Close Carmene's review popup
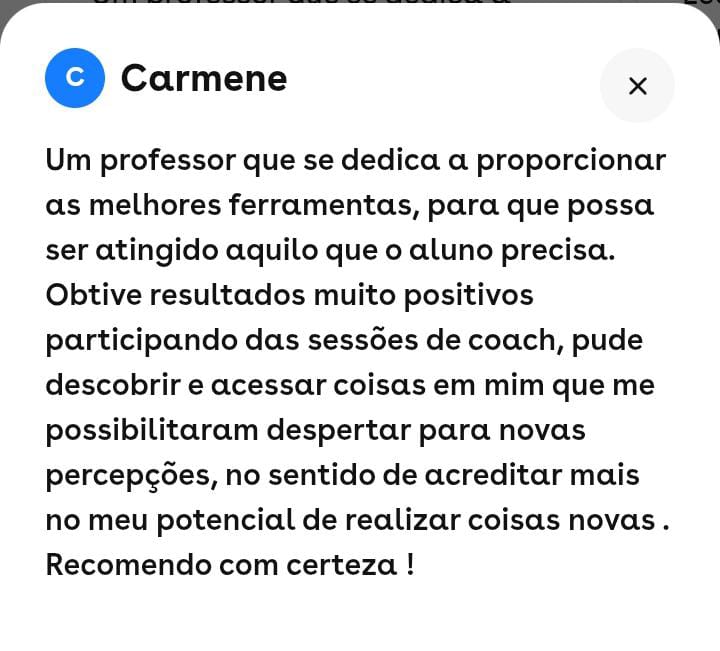720x651 pixels. [637, 86]
